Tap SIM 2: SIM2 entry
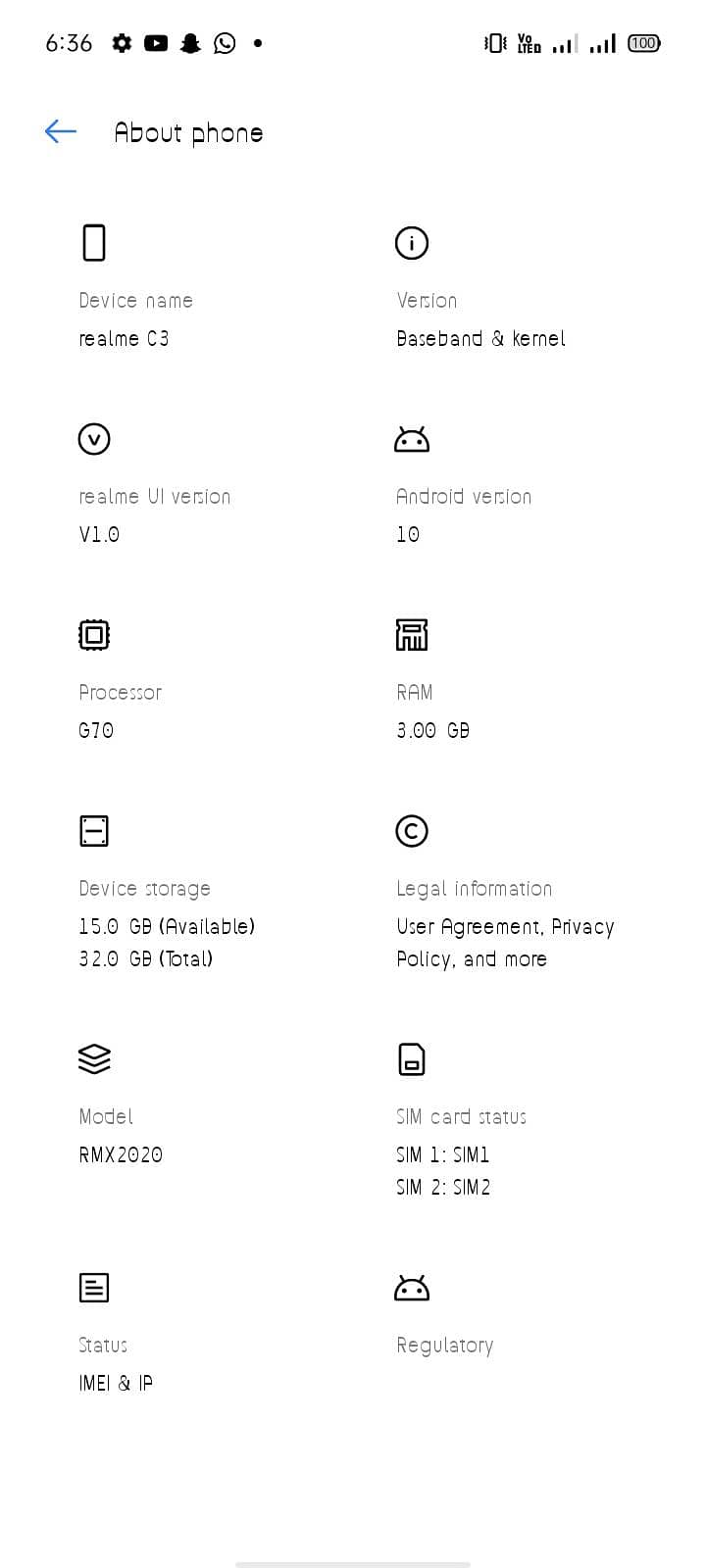 tap(442, 1187)
